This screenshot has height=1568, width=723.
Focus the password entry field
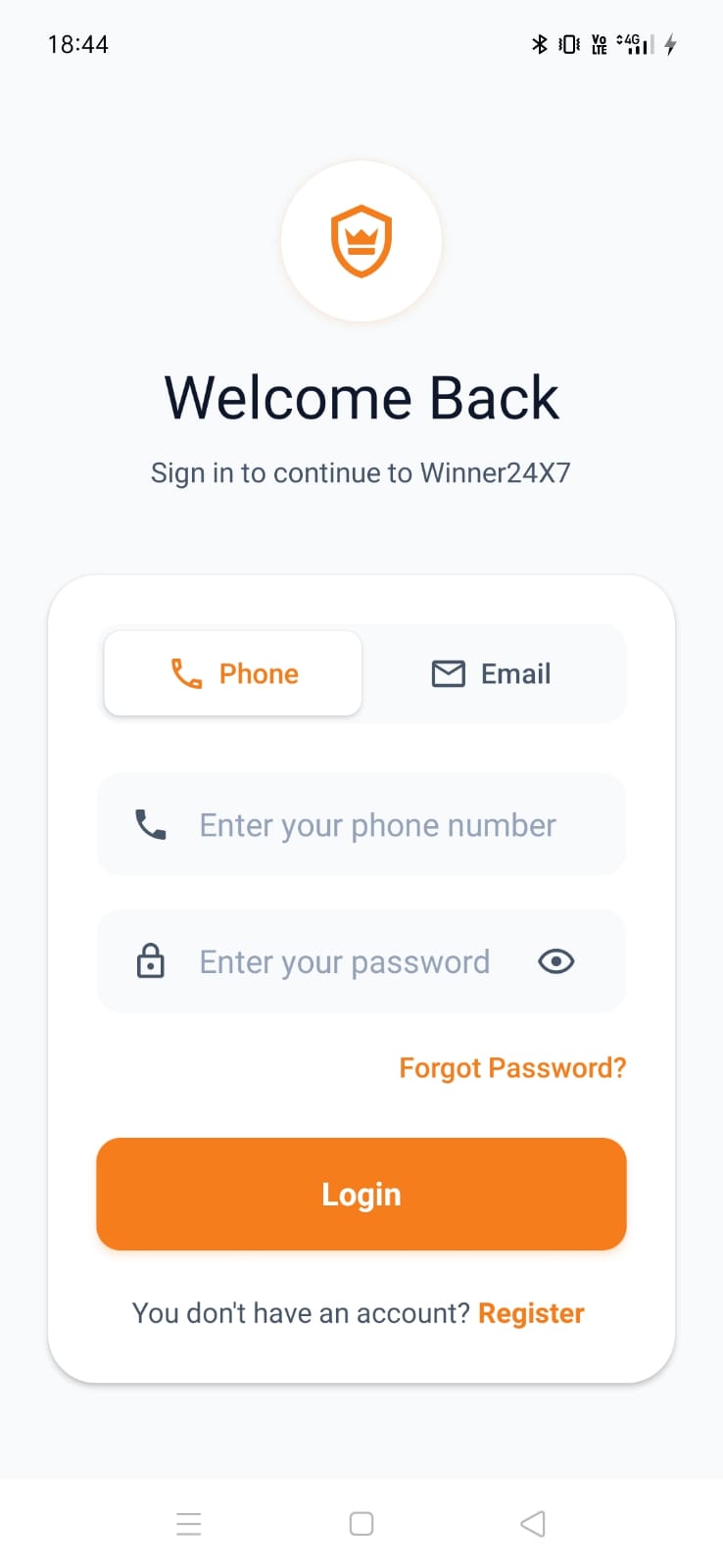[345, 961]
